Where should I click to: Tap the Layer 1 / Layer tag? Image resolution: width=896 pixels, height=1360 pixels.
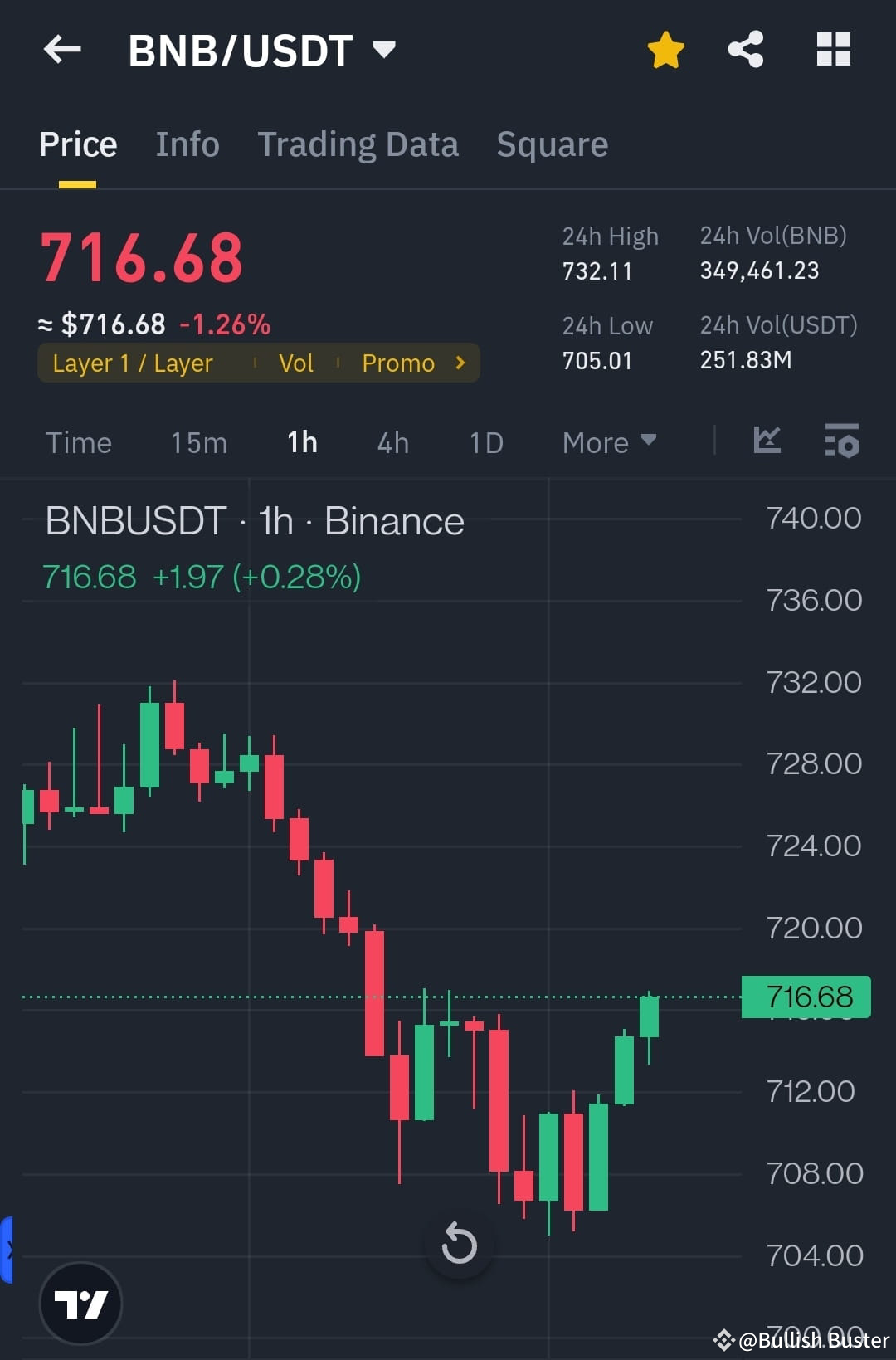pos(131,363)
